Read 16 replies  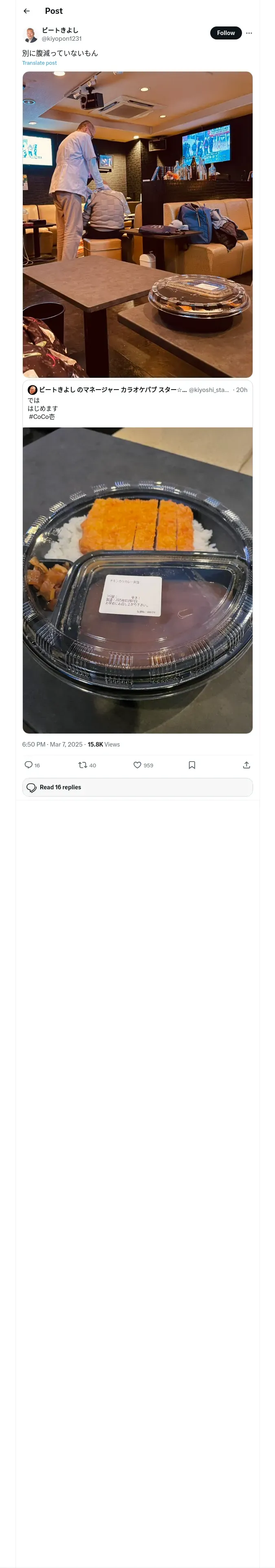(x=137, y=787)
